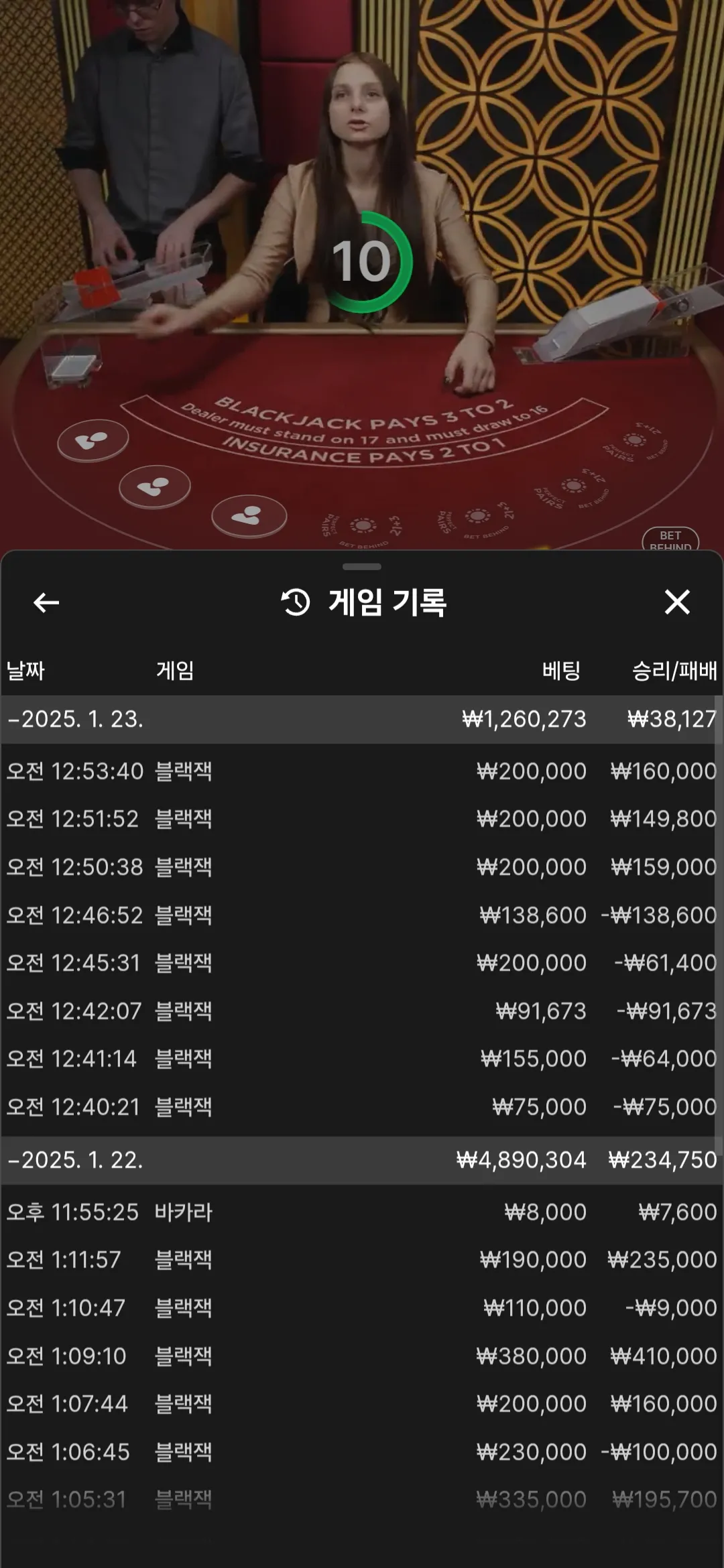The image size is (724, 1568).
Task: View details of the 12:45:31 game
Action: tap(361, 963)
